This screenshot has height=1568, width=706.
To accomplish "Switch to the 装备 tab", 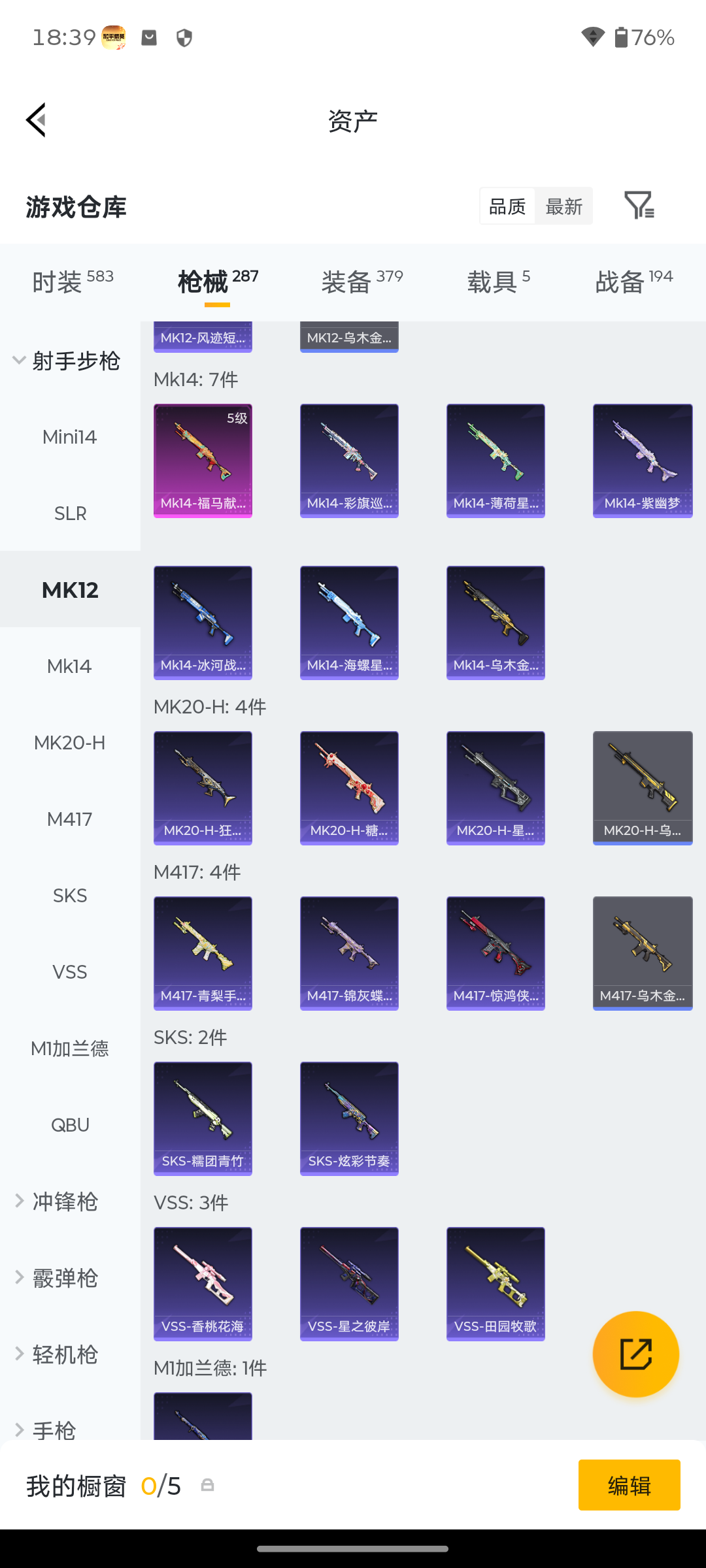I will (361, 282).
